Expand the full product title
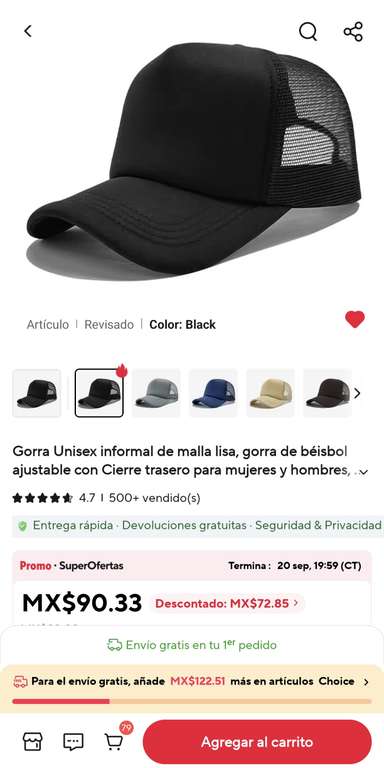 [363, 472]
